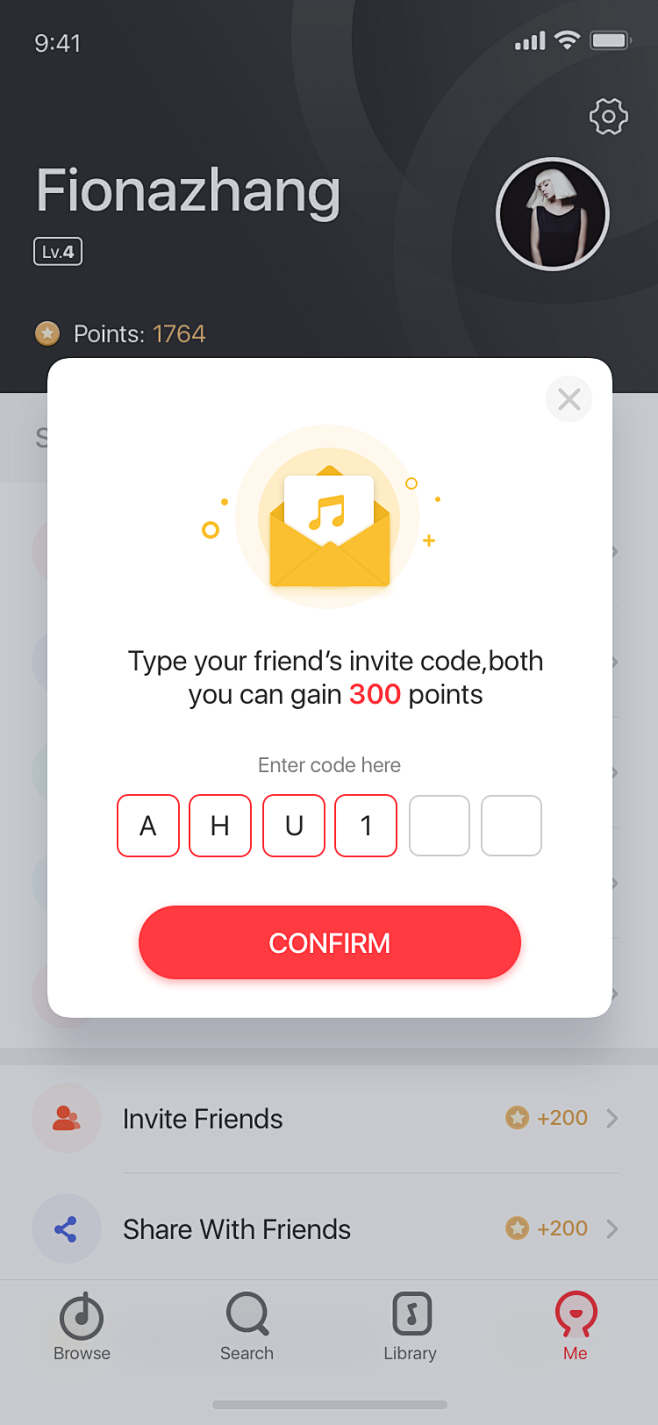Select the fifth empty code box
Viewport: 658px width, 1425px height.
click(x=439, y=826)
